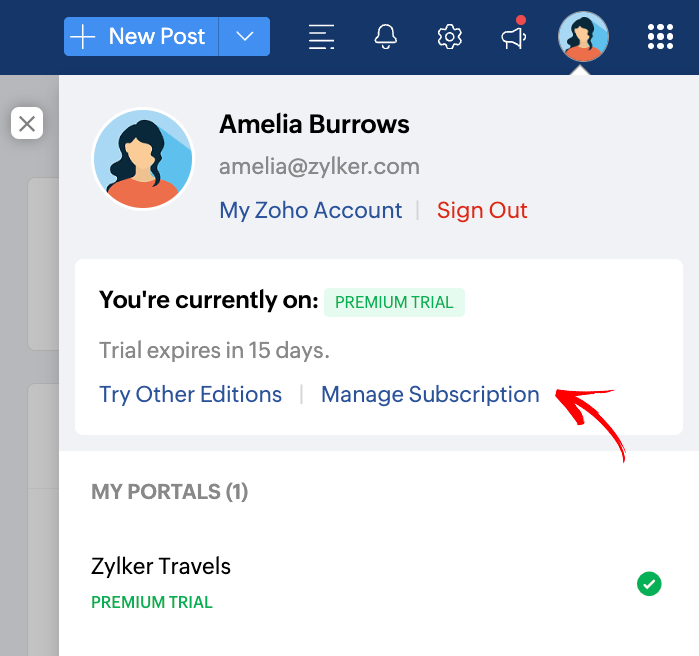Open the settings gear
The image size is (699, 656).
450,37
